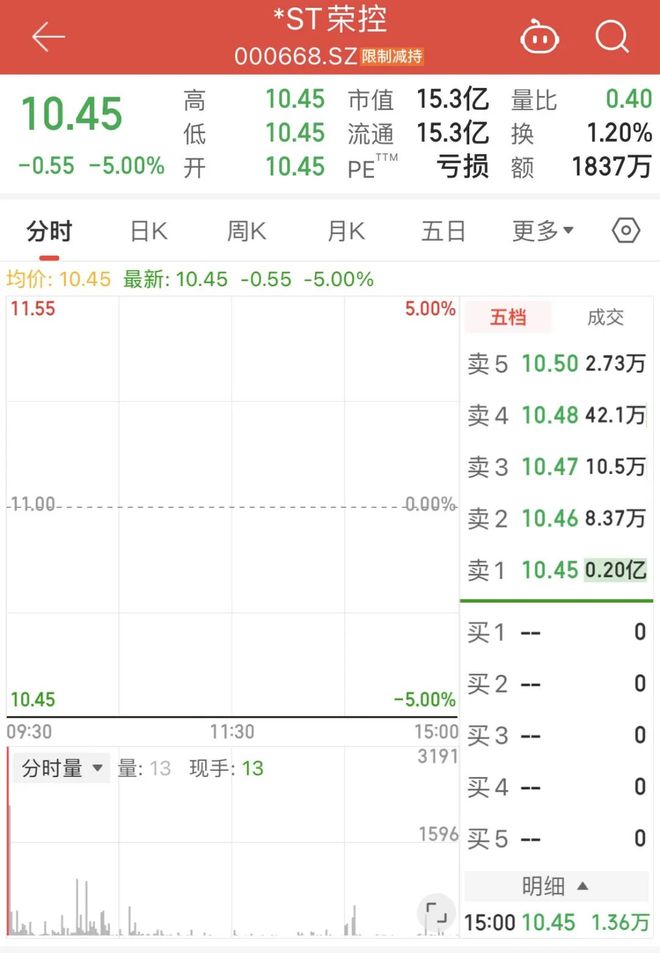Go back using the top-left arrow

48,37
